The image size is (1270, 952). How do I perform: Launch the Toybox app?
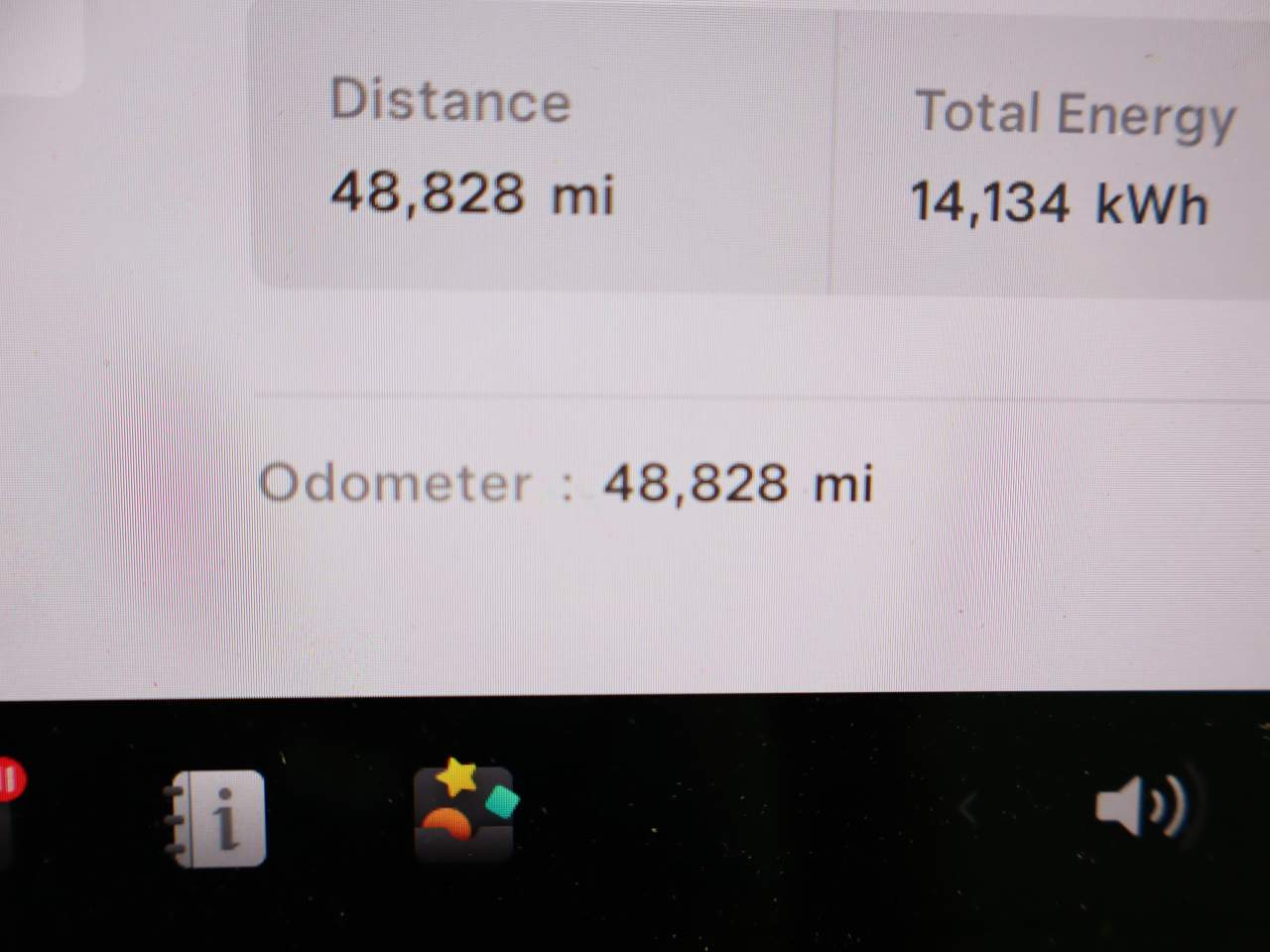pyautogui.click(x=464, y=813)
